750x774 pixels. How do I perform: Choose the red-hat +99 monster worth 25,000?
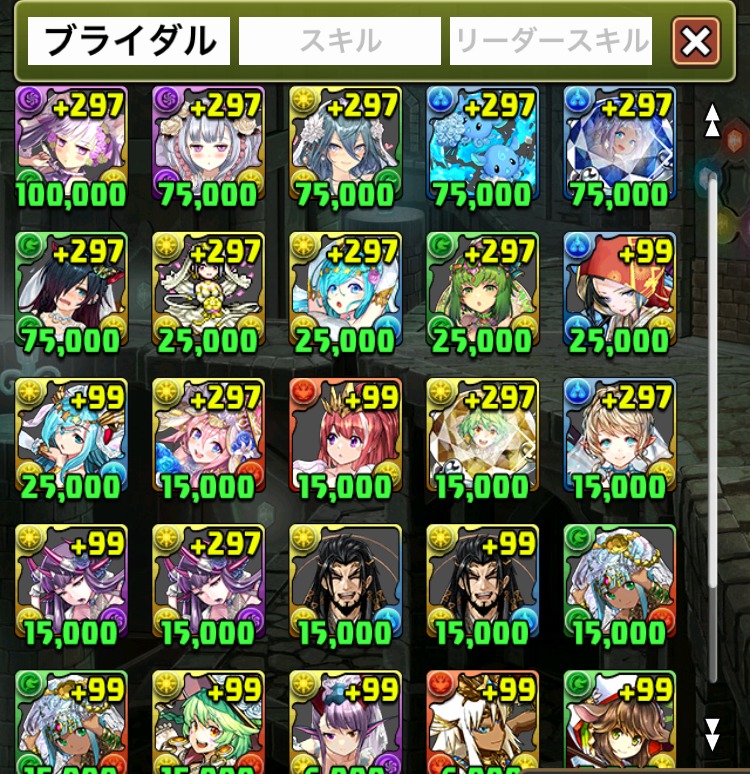point(619,290)
